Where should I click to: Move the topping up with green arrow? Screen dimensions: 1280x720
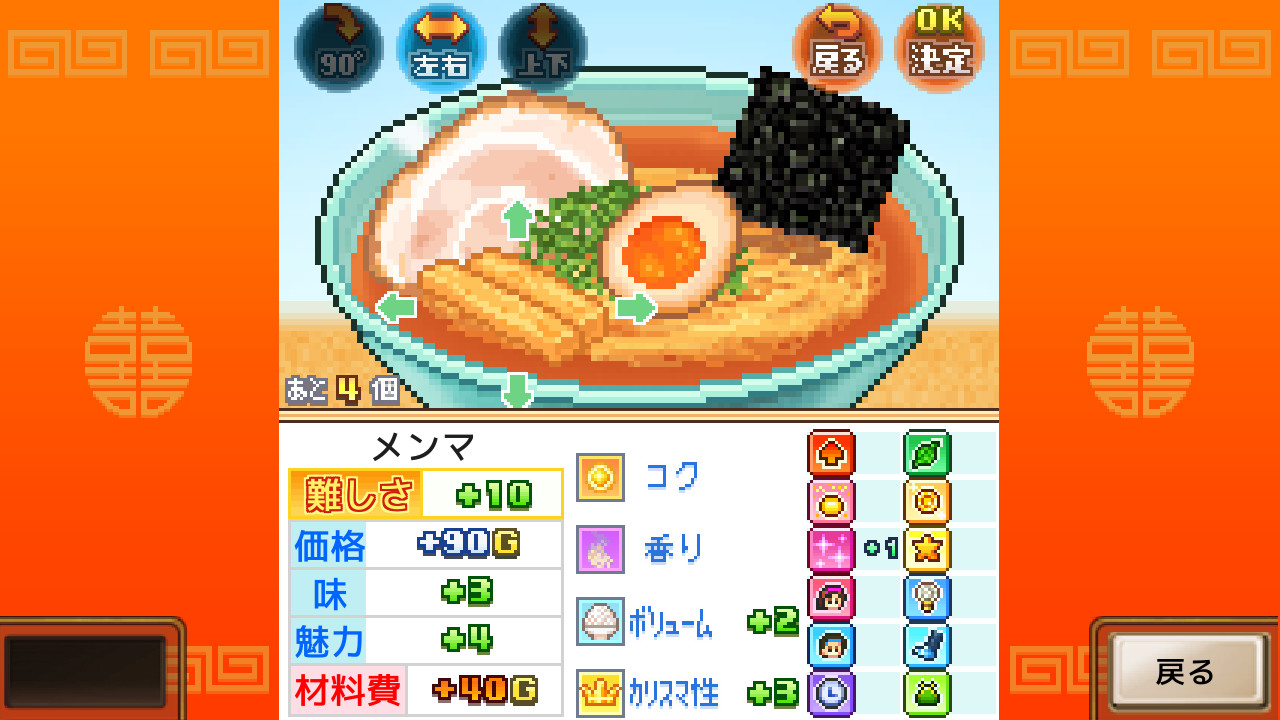(x=517, y=219)
